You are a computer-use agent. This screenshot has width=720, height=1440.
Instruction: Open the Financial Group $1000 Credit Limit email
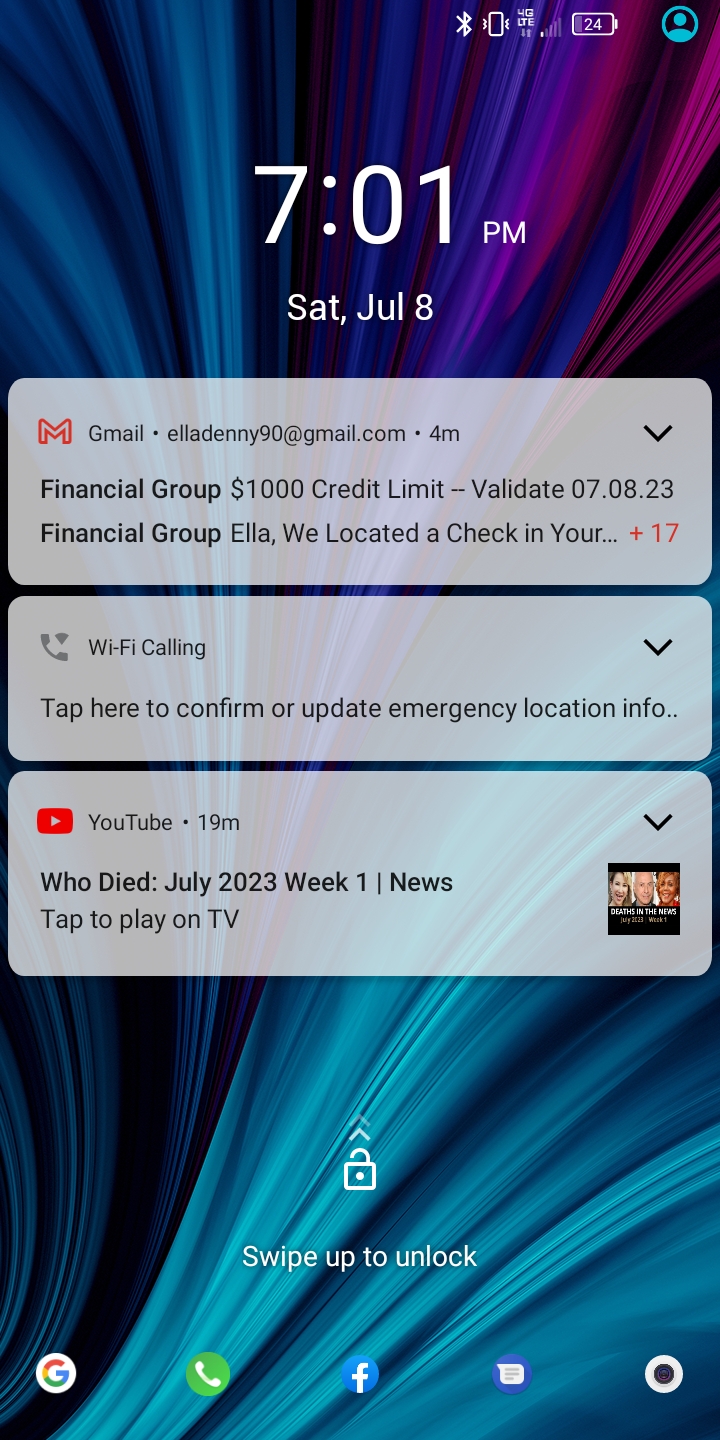coord(357,489)
